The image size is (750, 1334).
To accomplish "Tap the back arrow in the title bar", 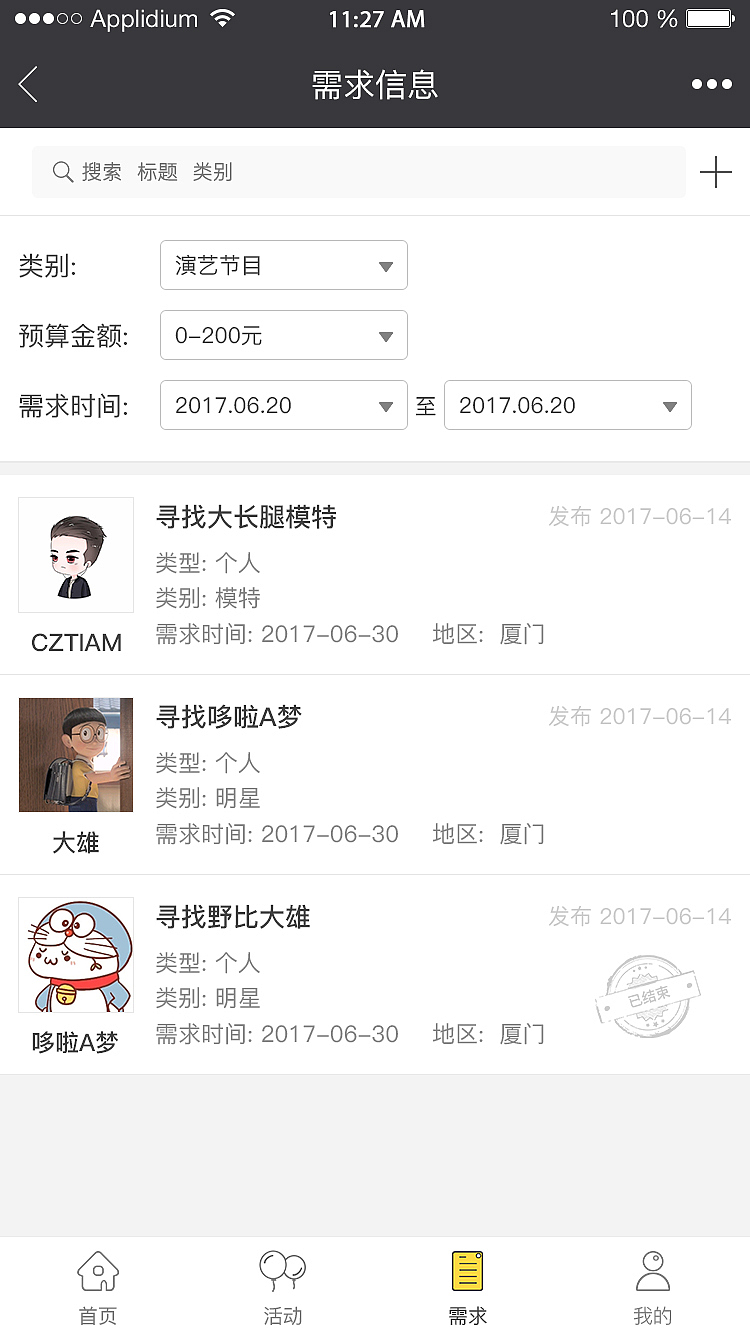I will [28, 85].
